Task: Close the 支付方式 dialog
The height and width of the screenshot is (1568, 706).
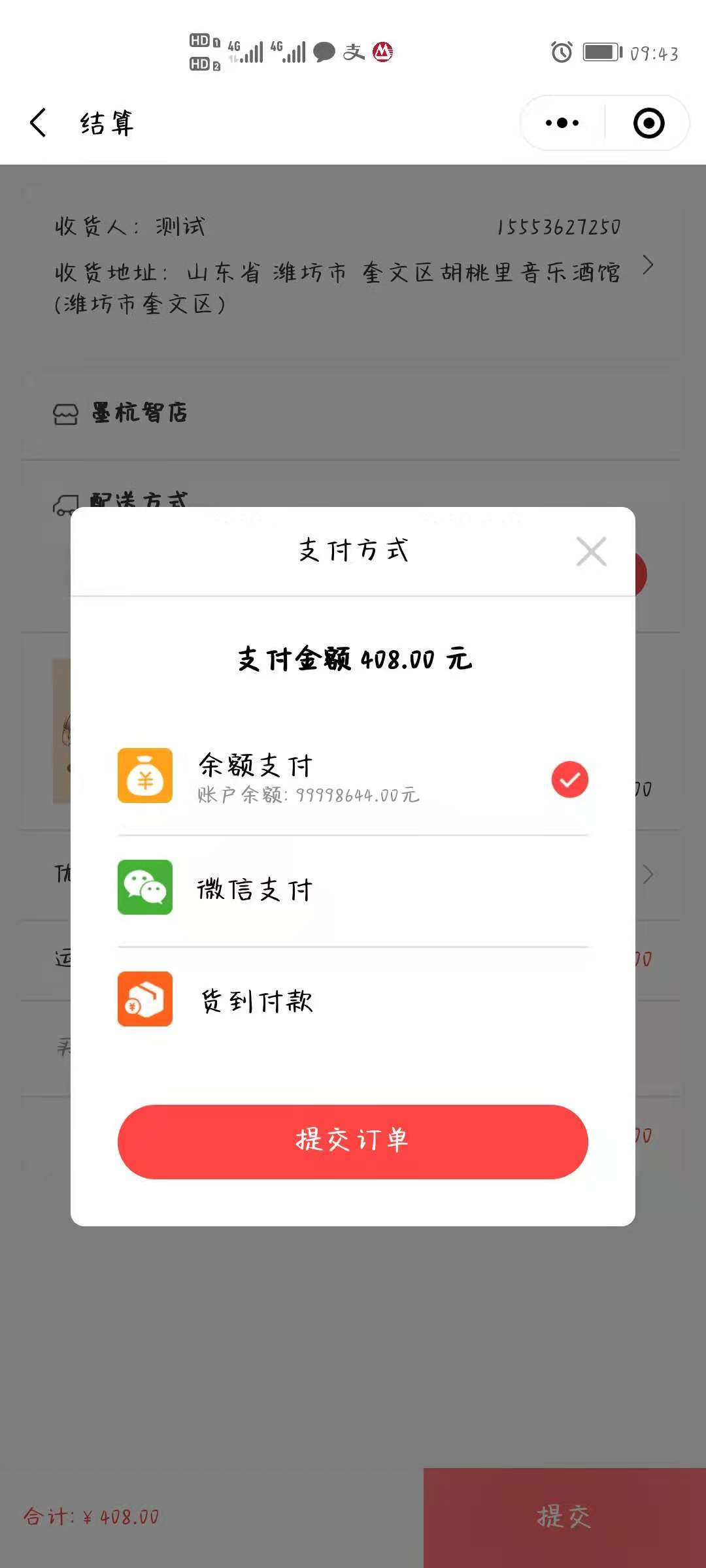Action: [591, 551]
